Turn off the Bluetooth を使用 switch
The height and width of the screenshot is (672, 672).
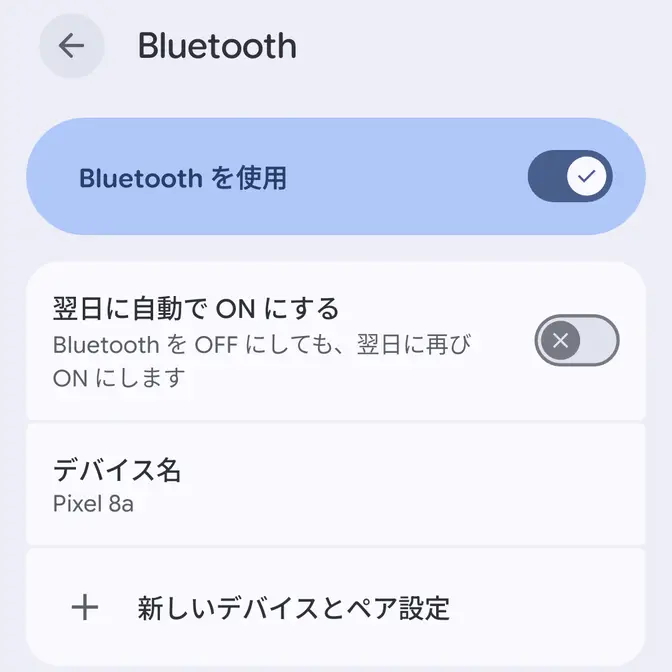click(570, 177)
